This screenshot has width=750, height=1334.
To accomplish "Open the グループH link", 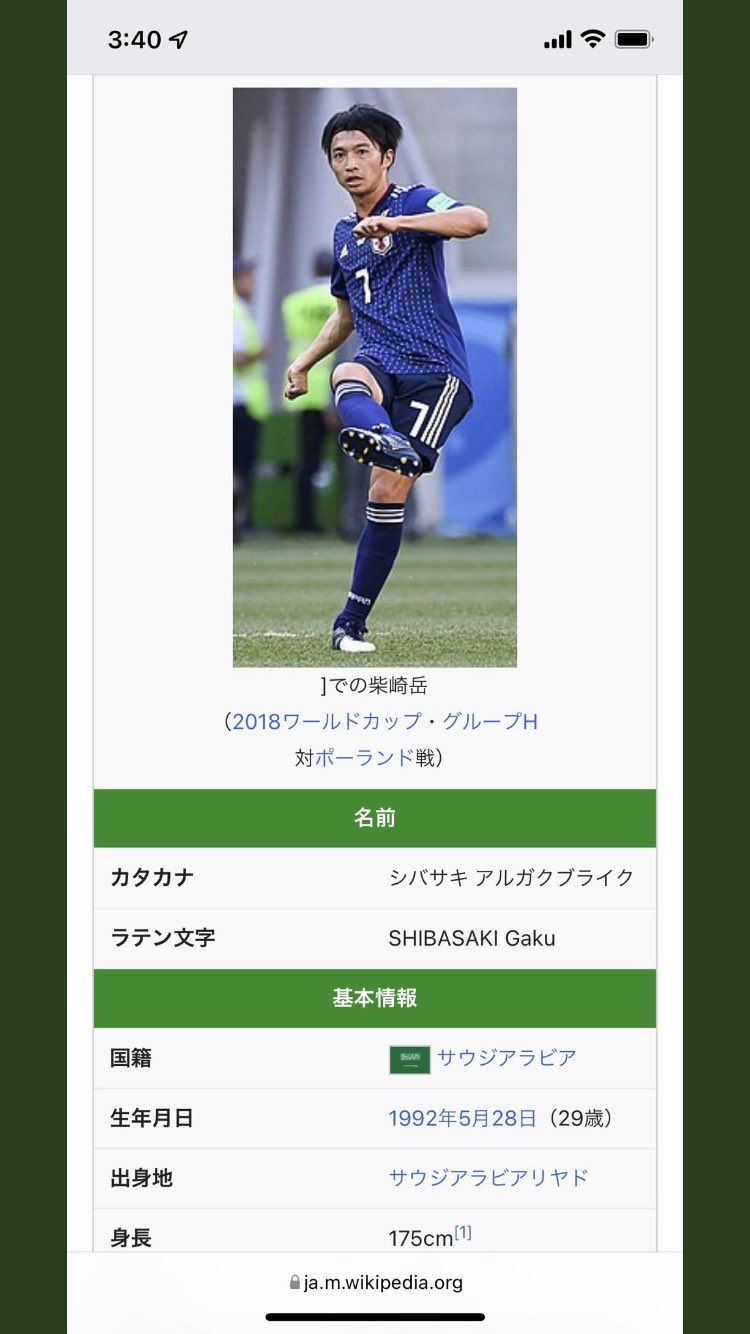I will pos(490,722).
